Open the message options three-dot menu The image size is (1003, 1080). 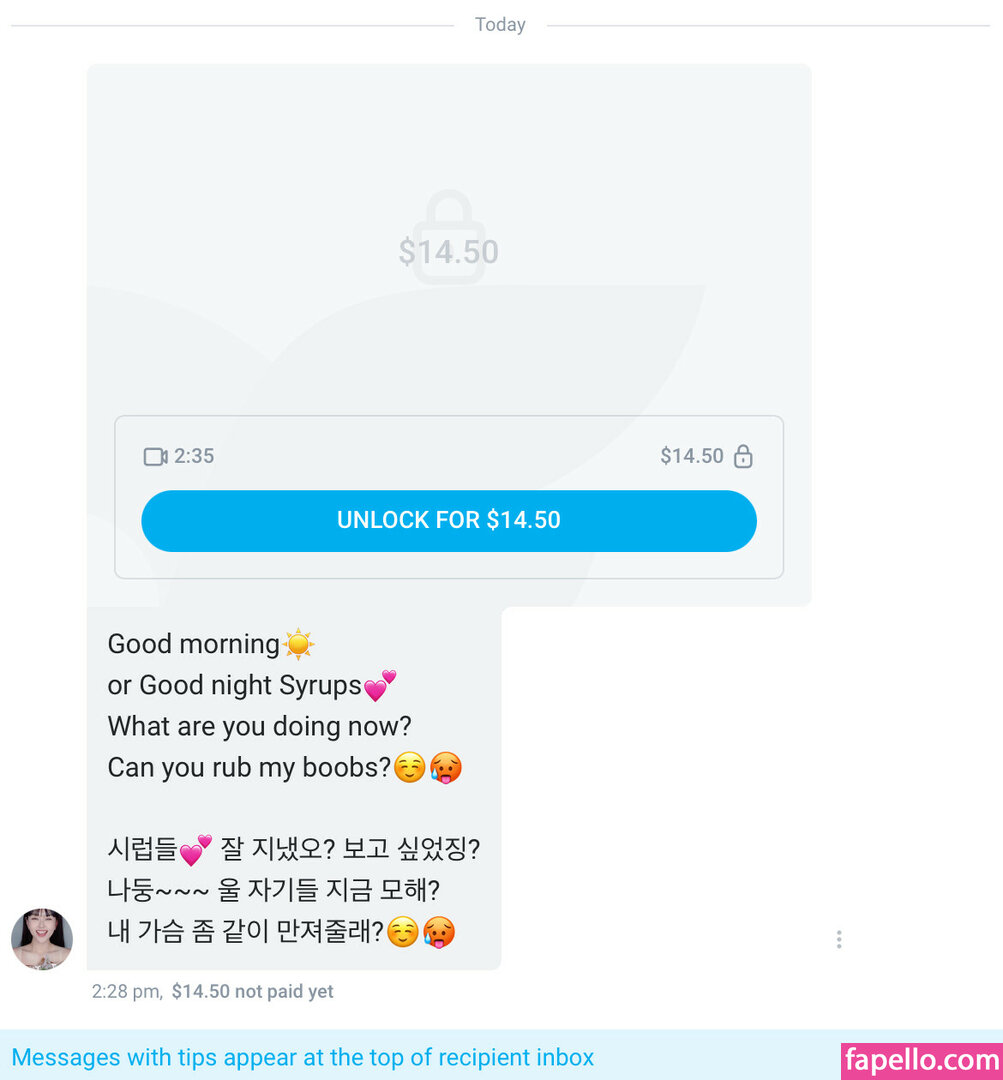[838, 939]
